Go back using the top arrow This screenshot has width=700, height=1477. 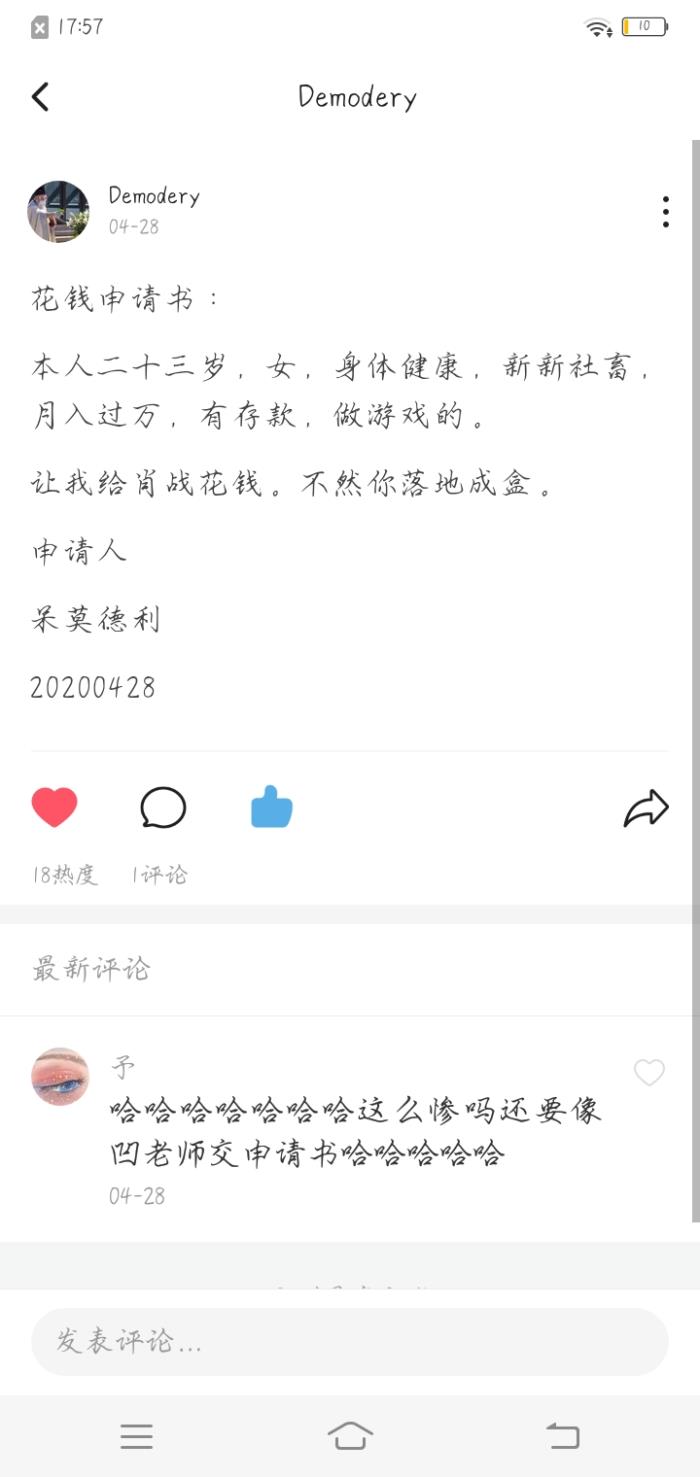(40, 97)
